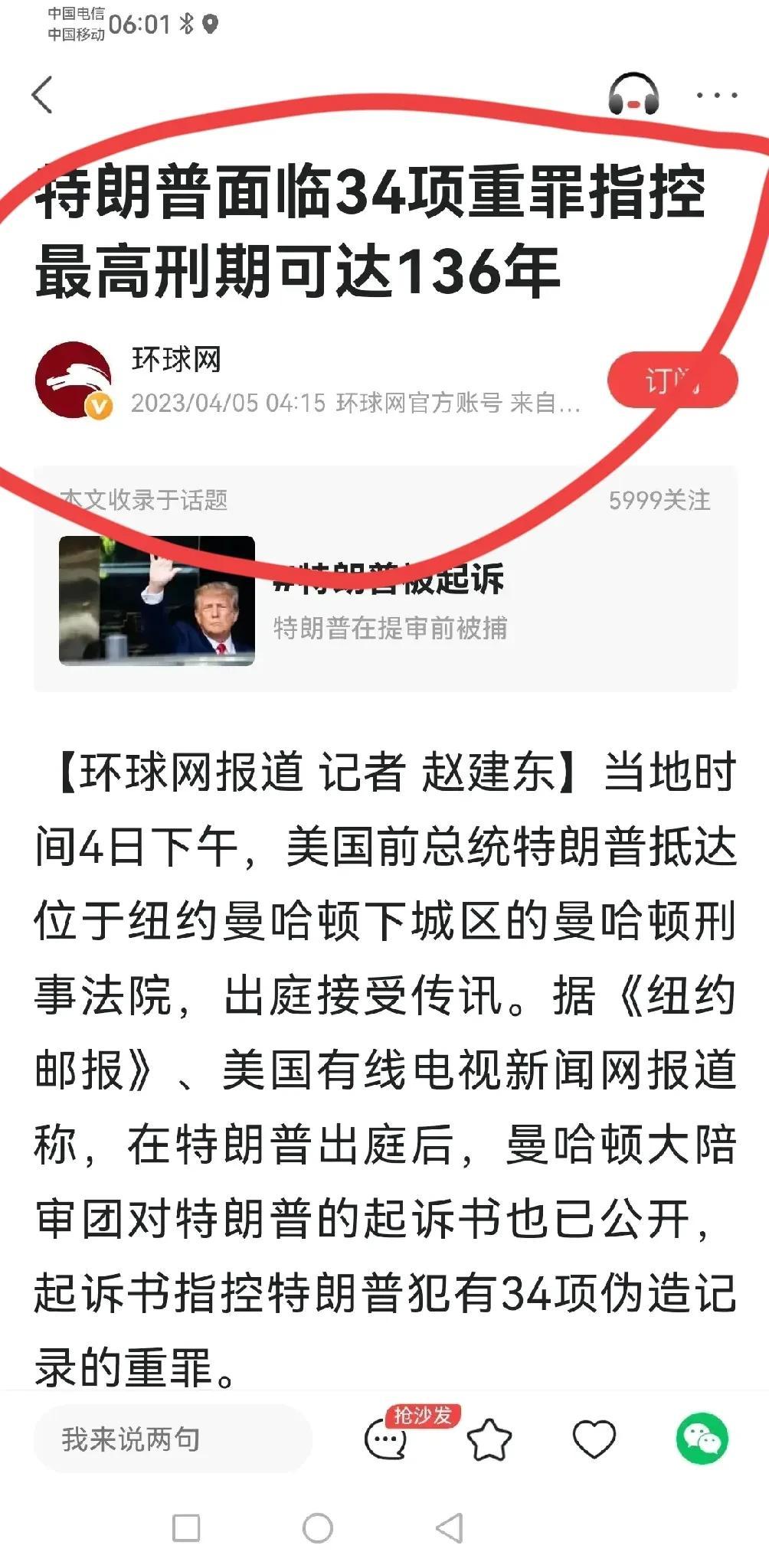Tap the system home button
769x1568 pixels.
[317, 1528]
